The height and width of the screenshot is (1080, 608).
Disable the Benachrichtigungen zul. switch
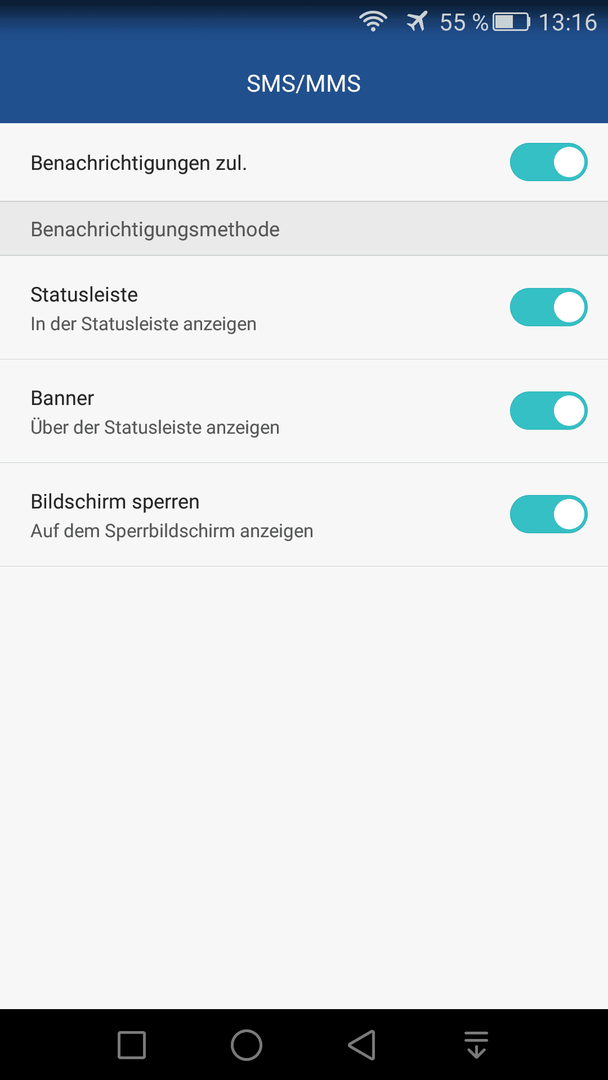[548, 163]
